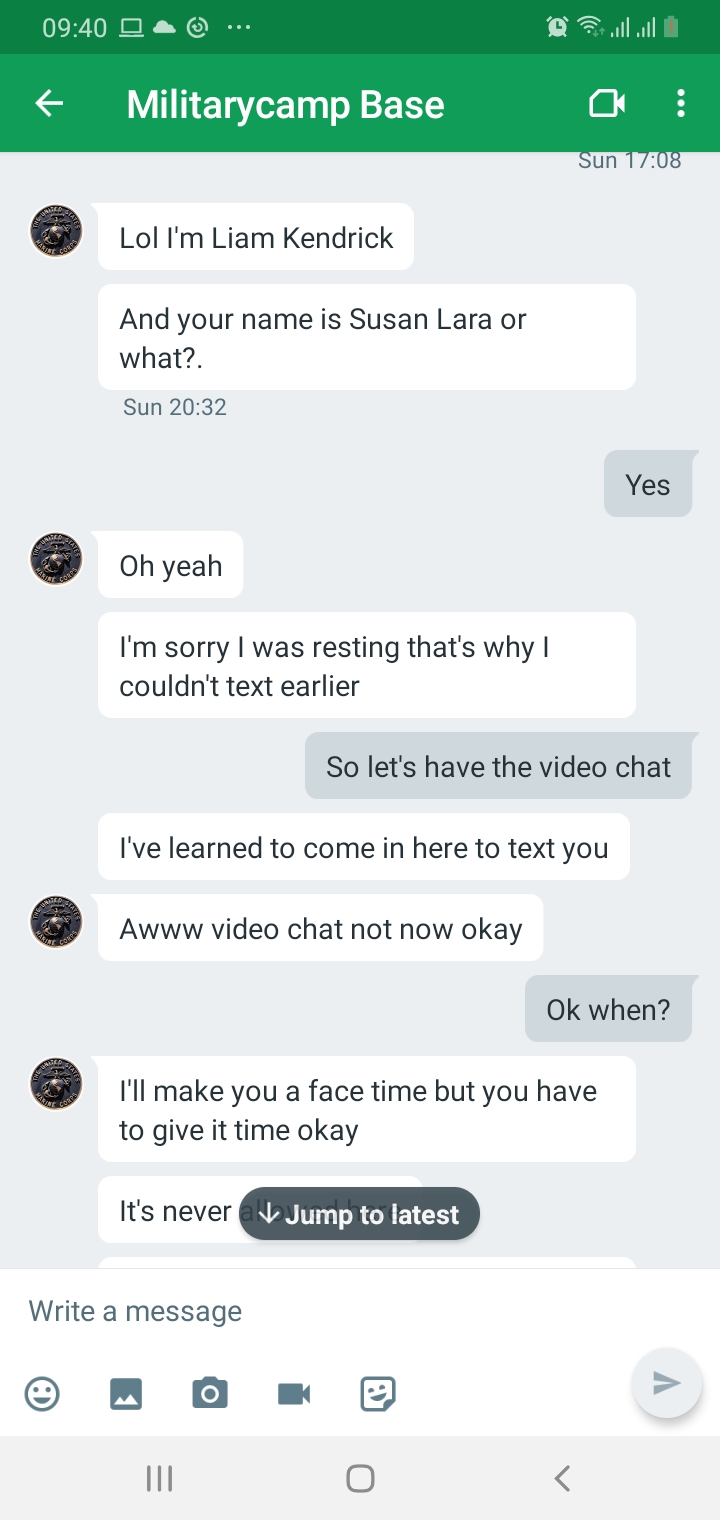Viewport: 720px width, 1520px height.
Task: Open the sticker picker
Action: 378,1393
